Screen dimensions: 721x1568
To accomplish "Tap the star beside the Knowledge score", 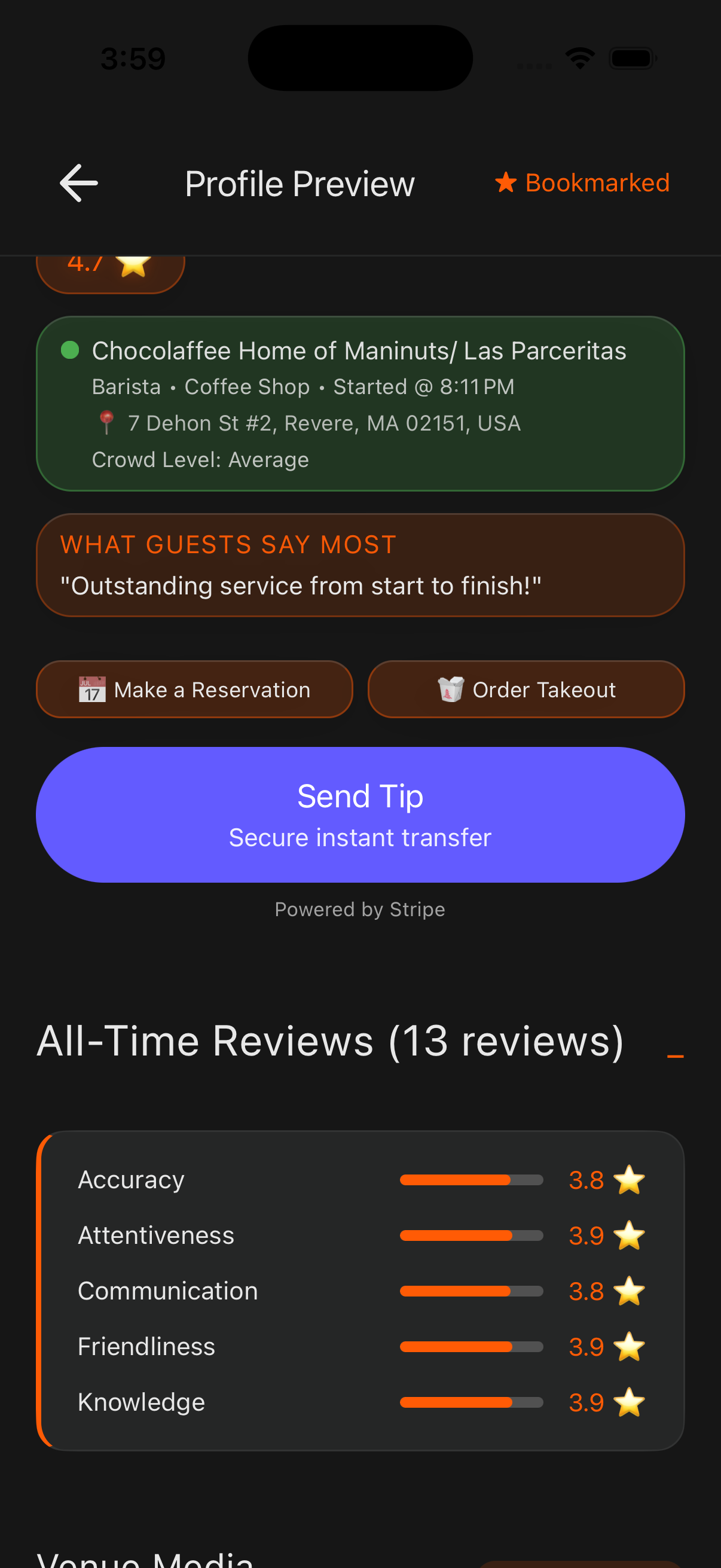I will tap(629, 1402).
